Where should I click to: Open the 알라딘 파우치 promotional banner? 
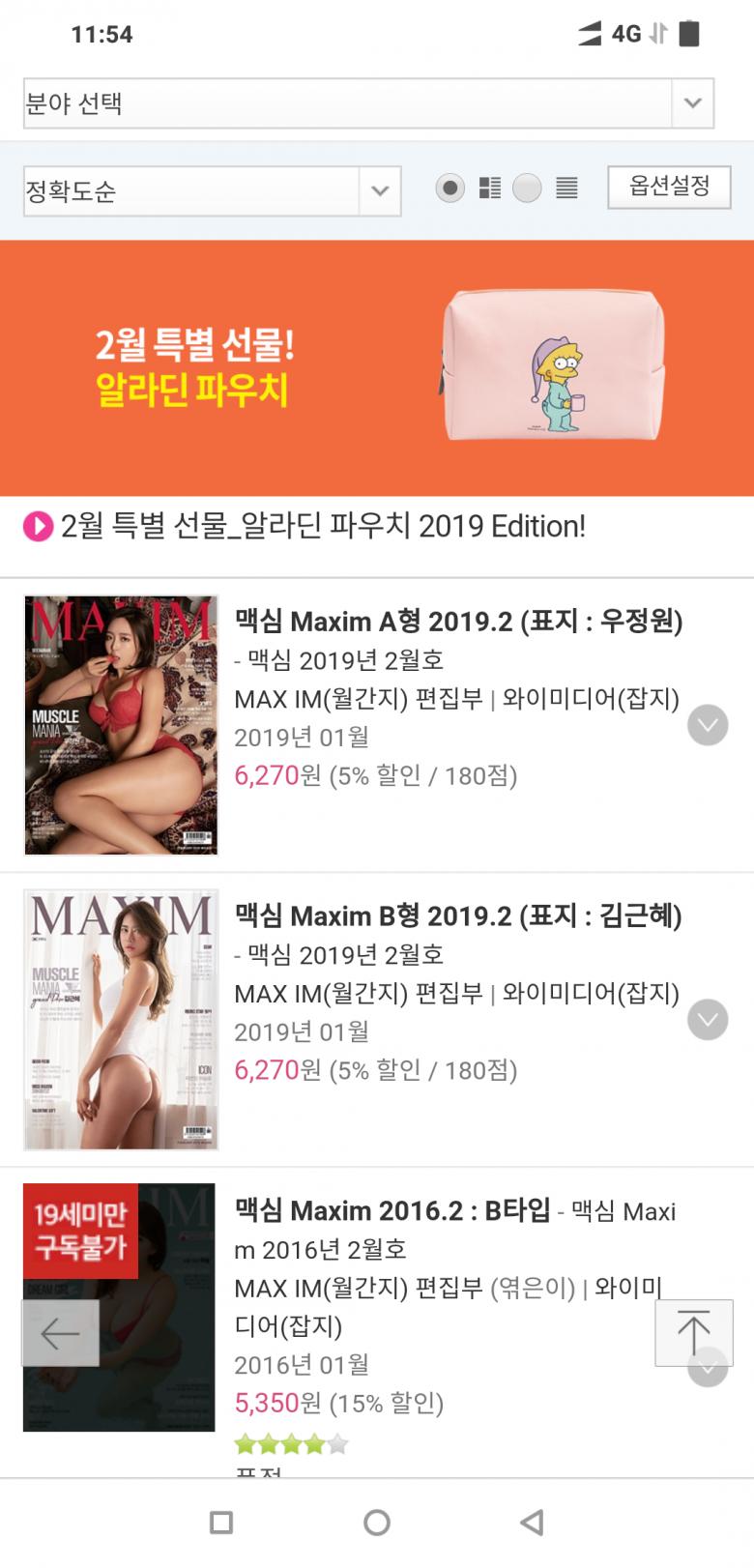pyautogui.click(x=377, y=367)
